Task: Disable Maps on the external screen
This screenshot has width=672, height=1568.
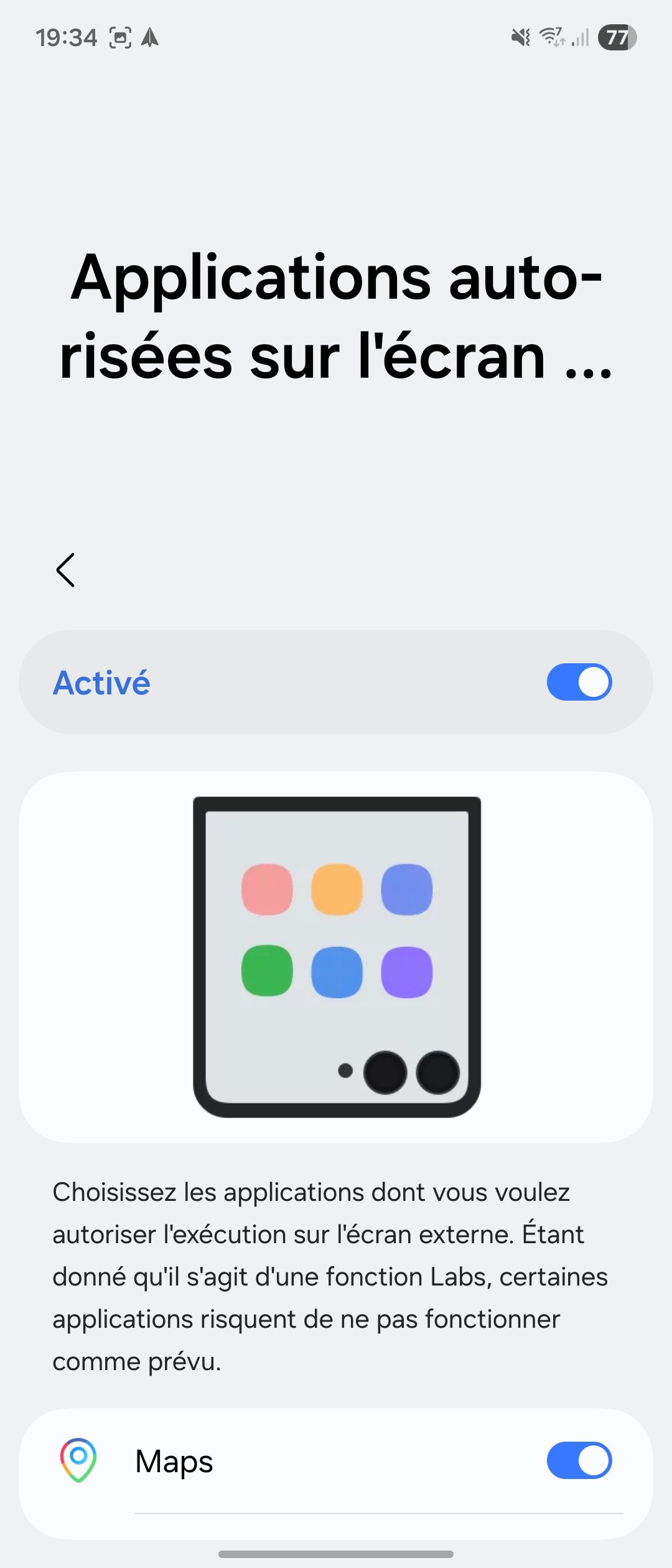Action: 579,1460
